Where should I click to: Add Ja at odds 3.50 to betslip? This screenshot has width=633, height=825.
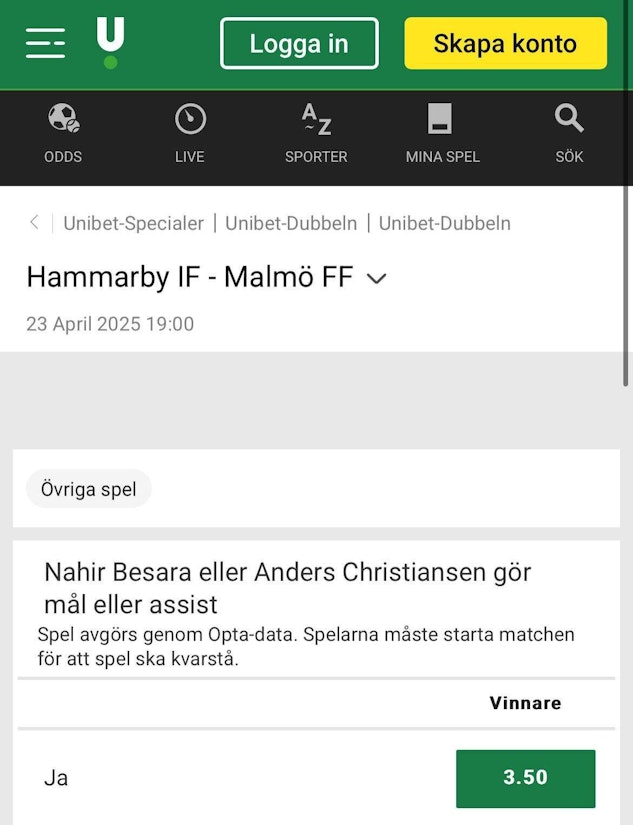pos(525,778)
